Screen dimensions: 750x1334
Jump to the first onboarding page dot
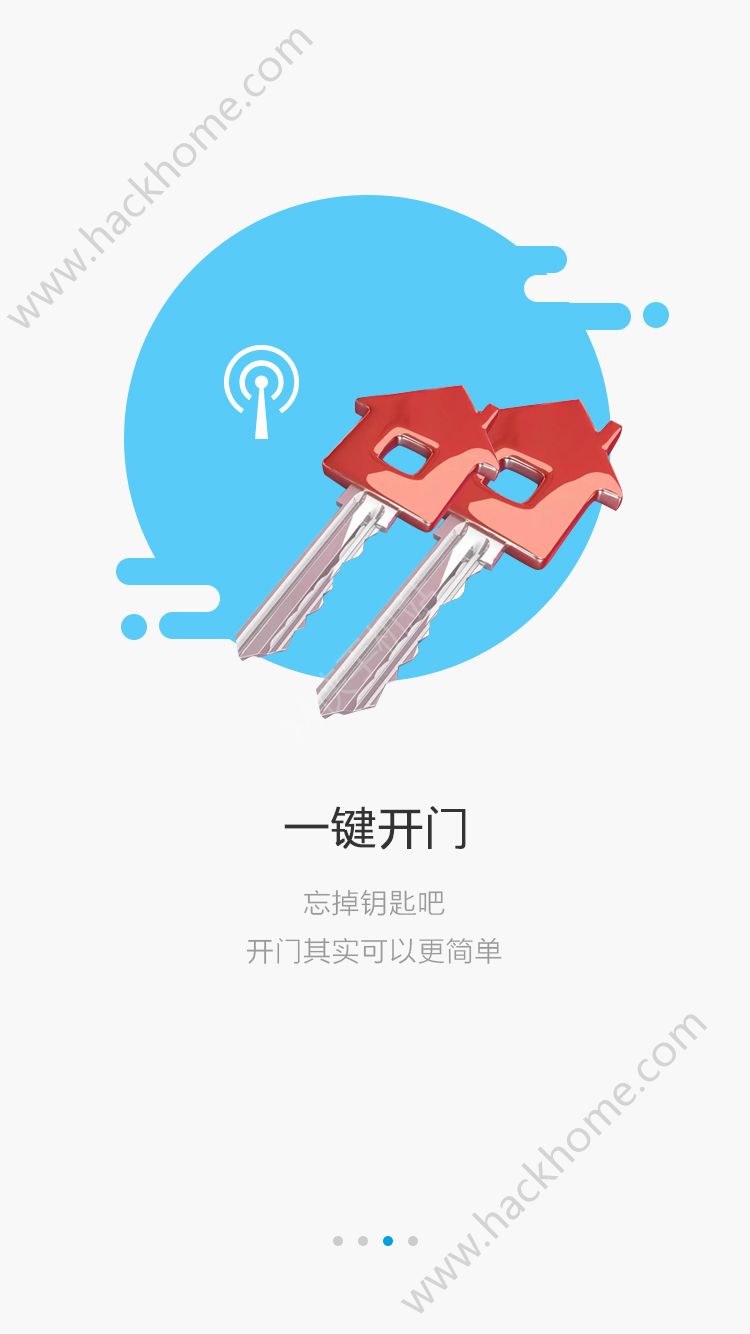(x=338, y=1241)
